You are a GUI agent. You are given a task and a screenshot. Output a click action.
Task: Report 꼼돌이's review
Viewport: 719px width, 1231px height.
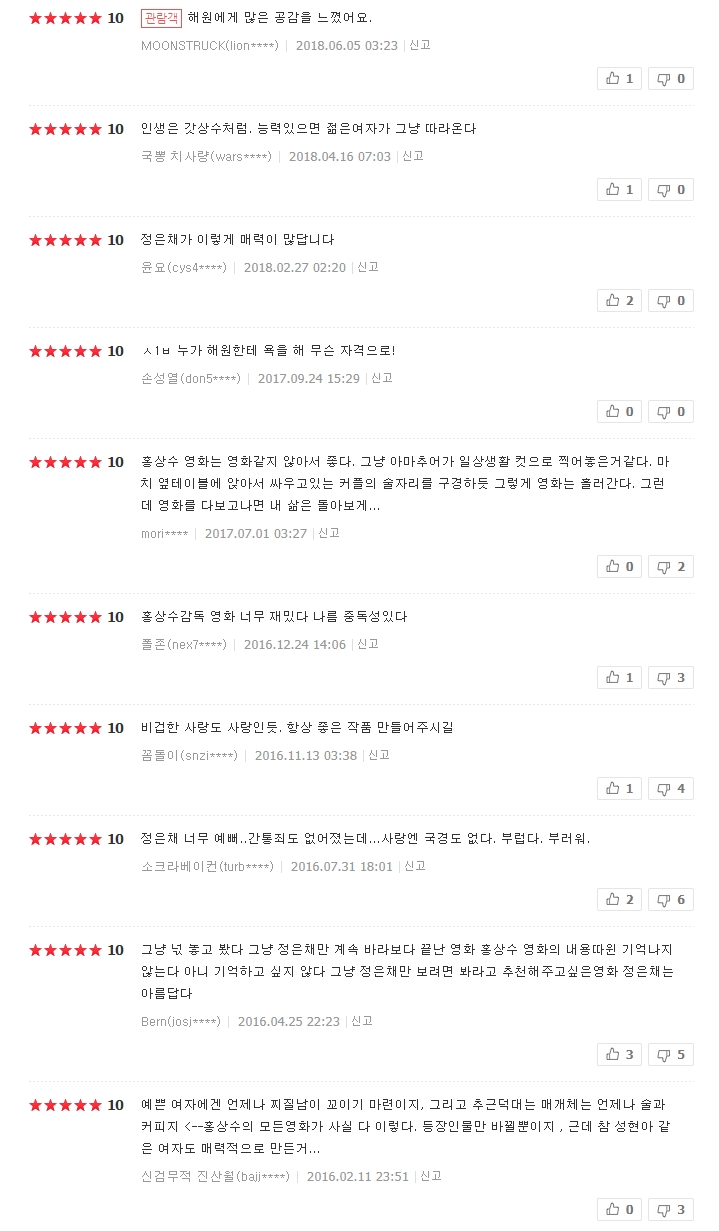click(379, 755)
